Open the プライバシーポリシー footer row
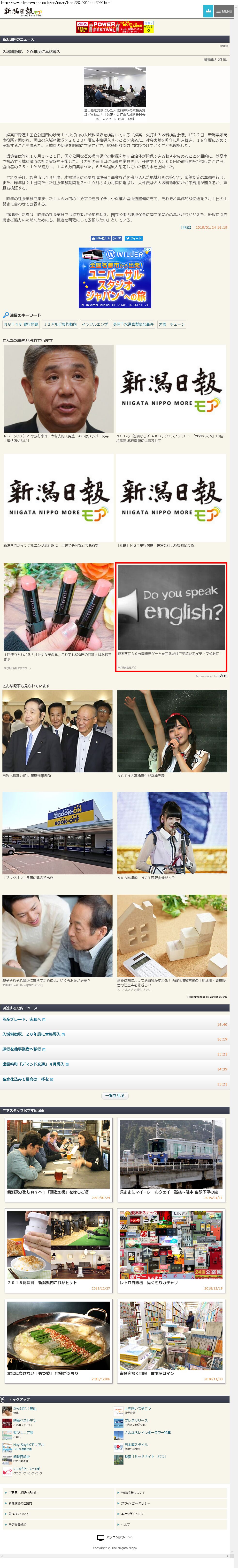Image resolution: width=238 pixels, height=1568 pixels. point(136,1503)
